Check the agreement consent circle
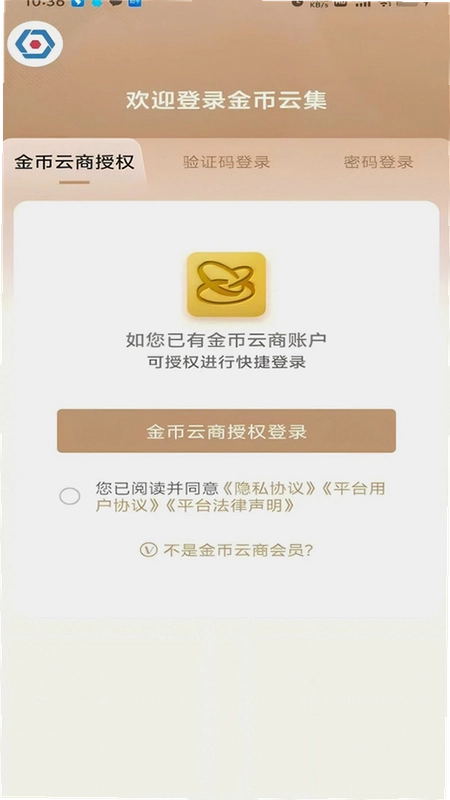 70,496
